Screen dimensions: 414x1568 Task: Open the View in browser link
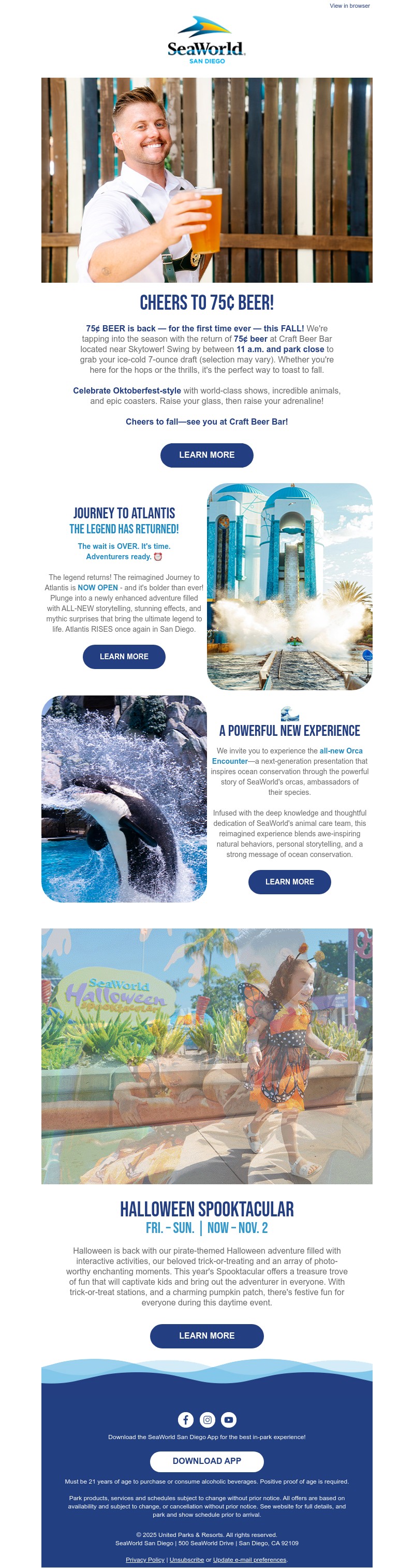tap(349, 6)
